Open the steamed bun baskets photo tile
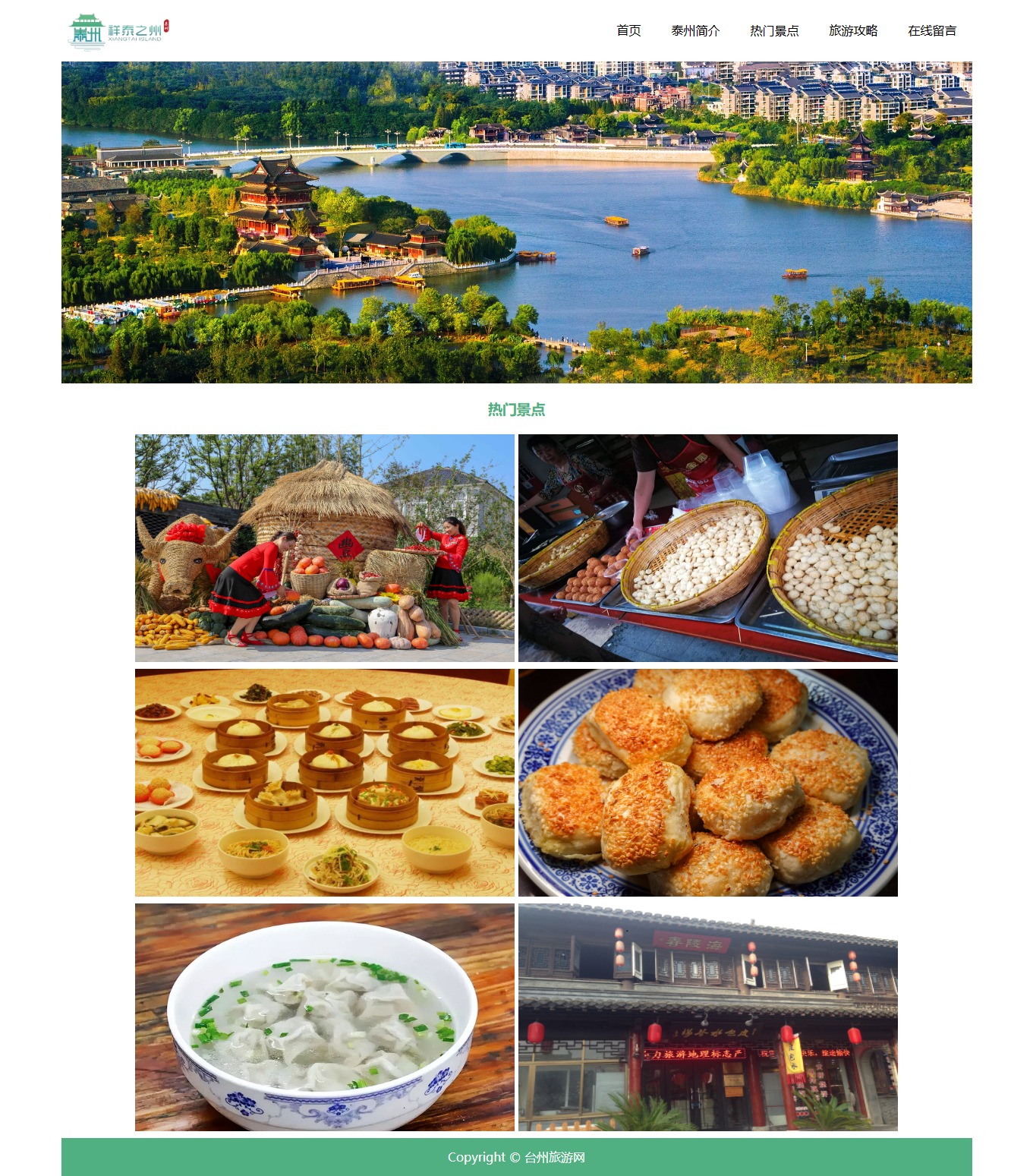 [325, 782]
